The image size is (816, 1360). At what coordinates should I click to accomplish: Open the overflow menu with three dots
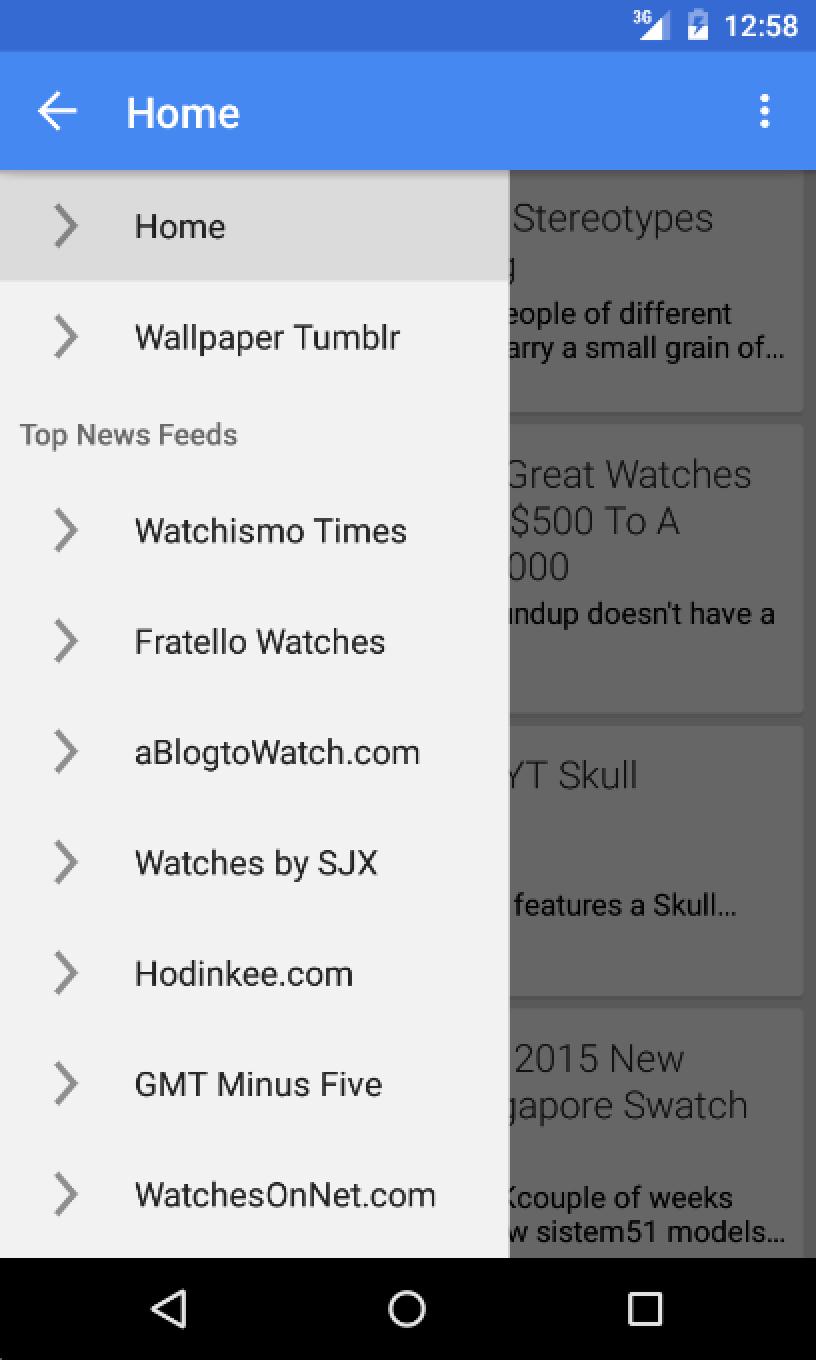(x=765, y=111)
